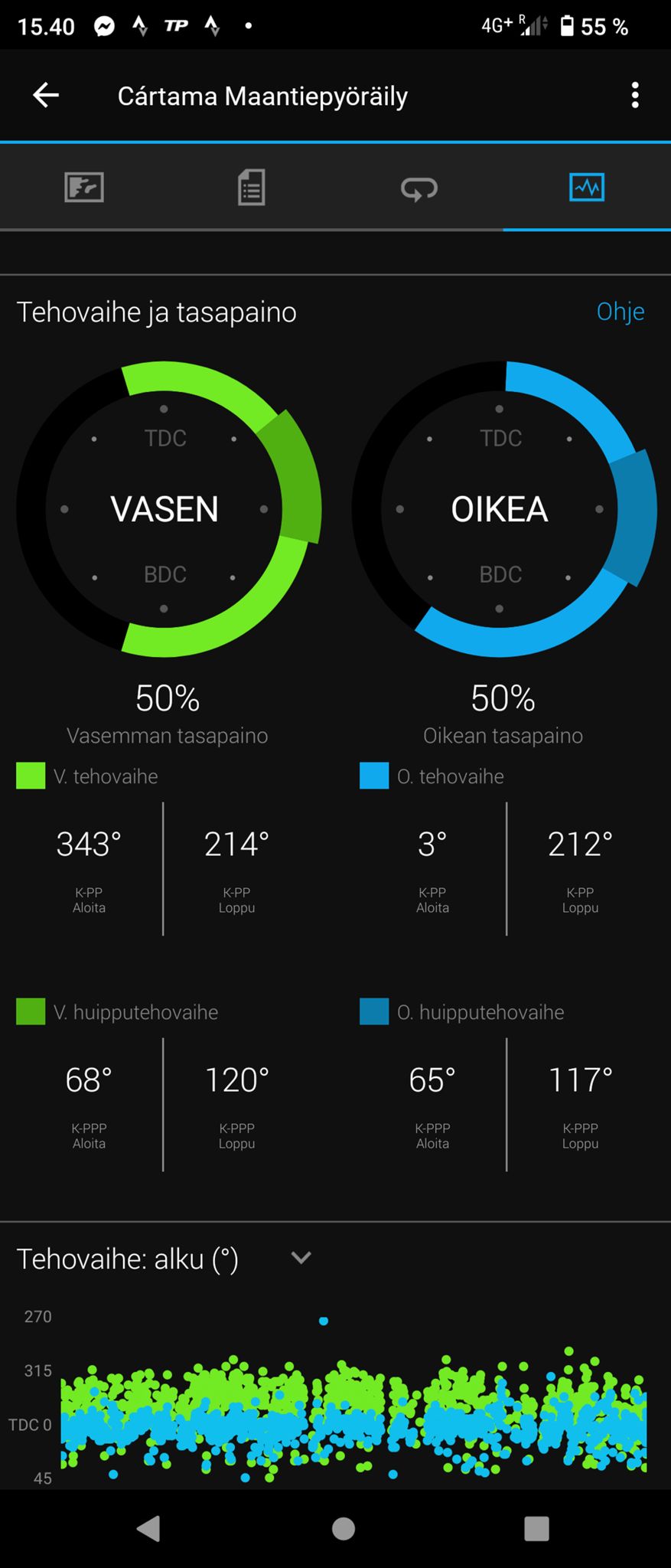Tap the system home button

(344, 1528)
